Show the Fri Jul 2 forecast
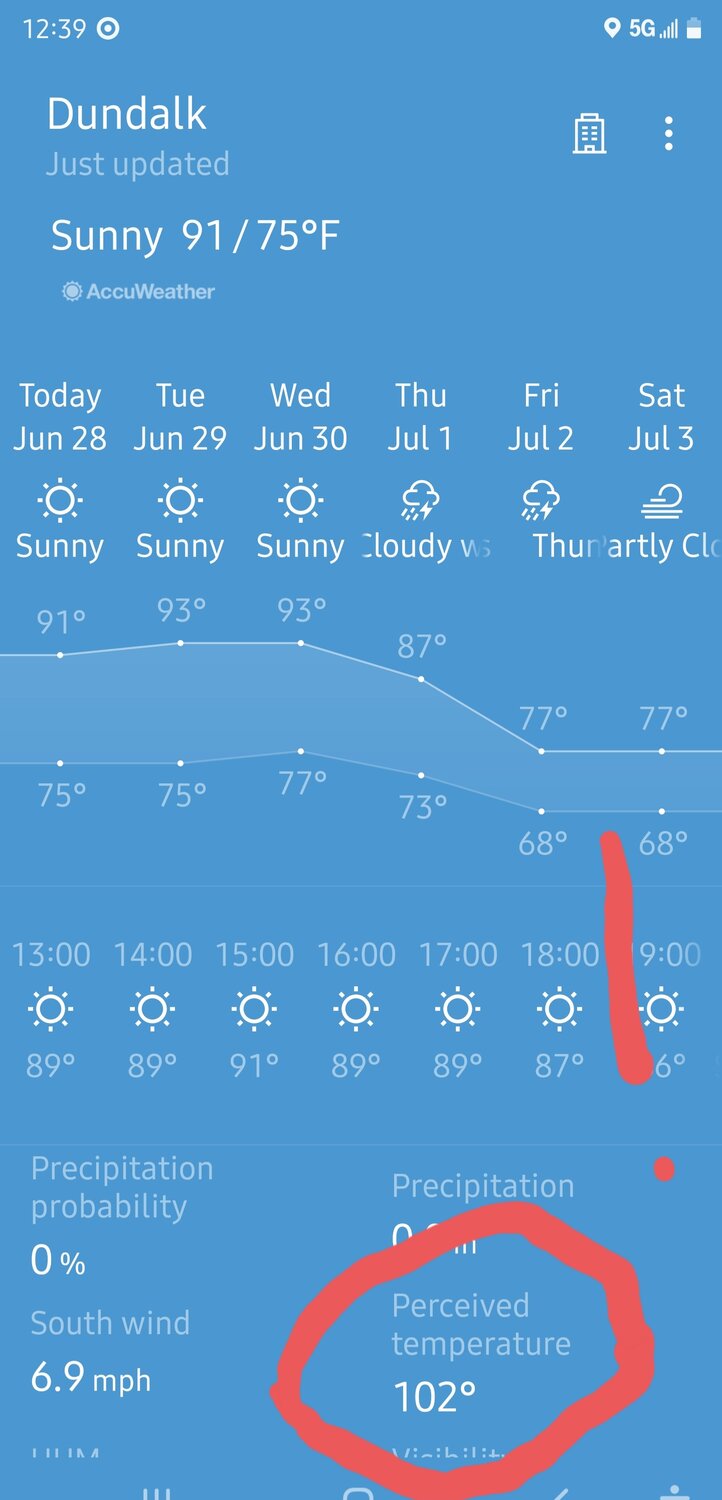 point(541,470)
